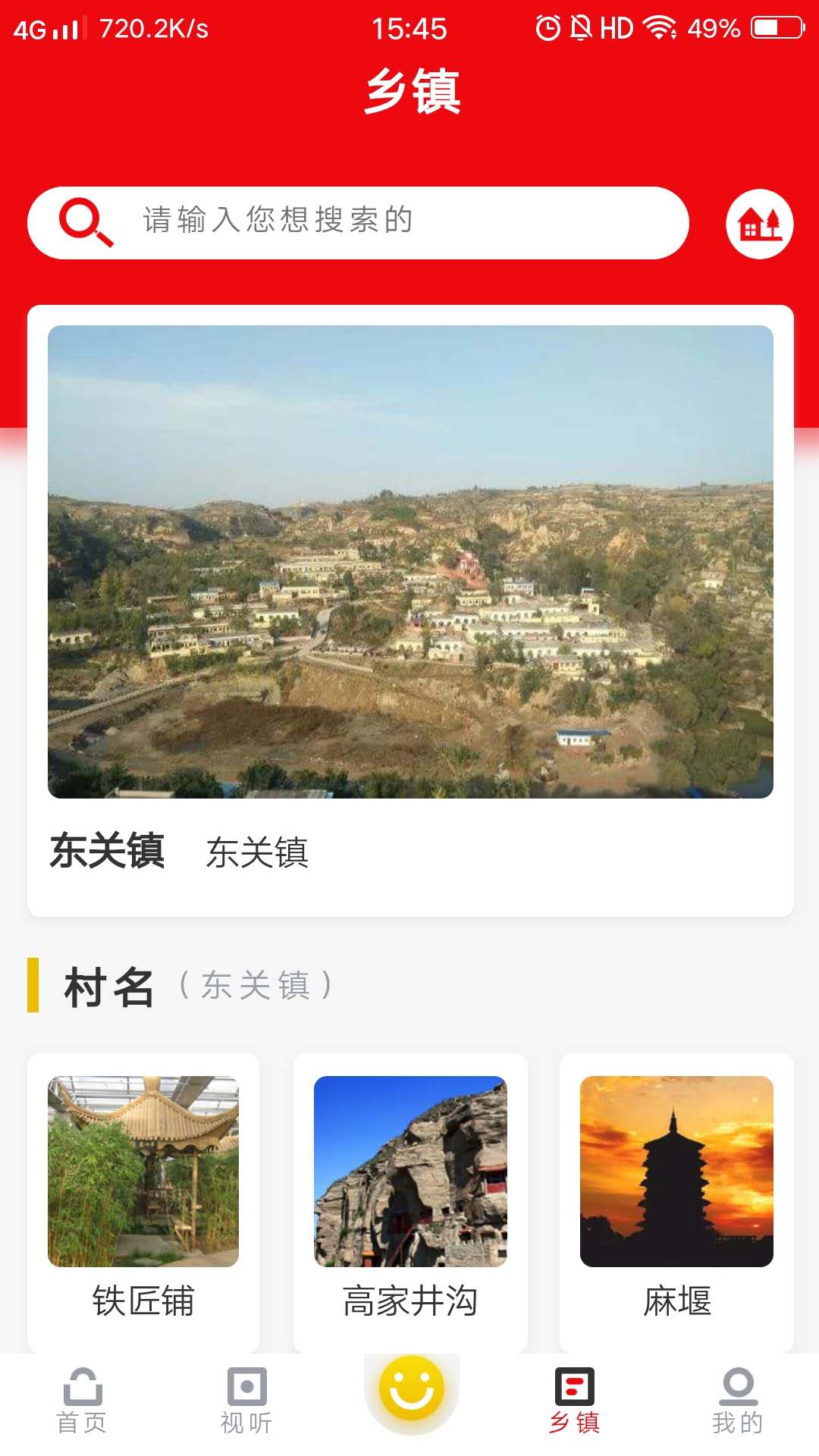This screenshot has width=819, height=1456.
Task: Tap the WiFi status bar icon
Action: (x=659, y=27)
